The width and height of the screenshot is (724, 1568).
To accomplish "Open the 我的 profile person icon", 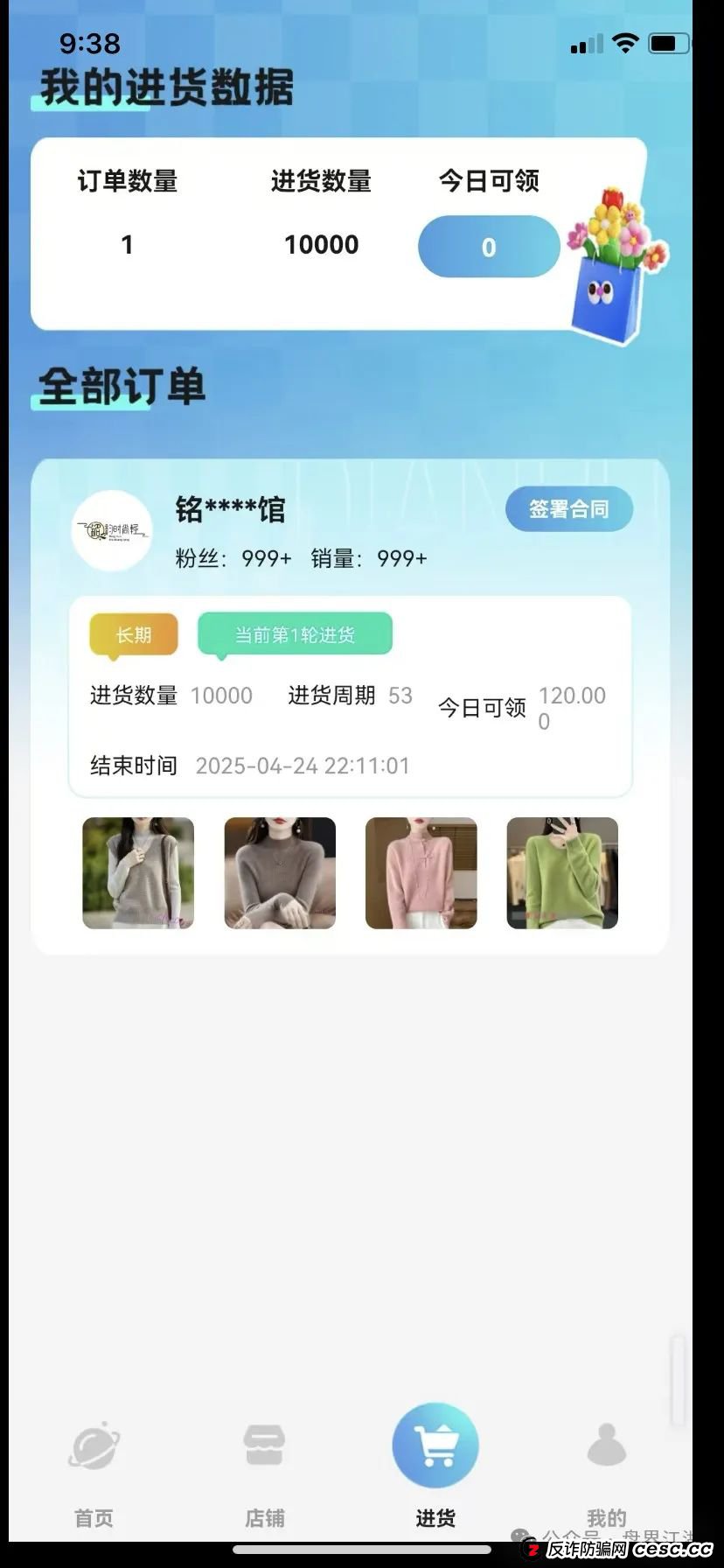I will tap(608, 1445).
